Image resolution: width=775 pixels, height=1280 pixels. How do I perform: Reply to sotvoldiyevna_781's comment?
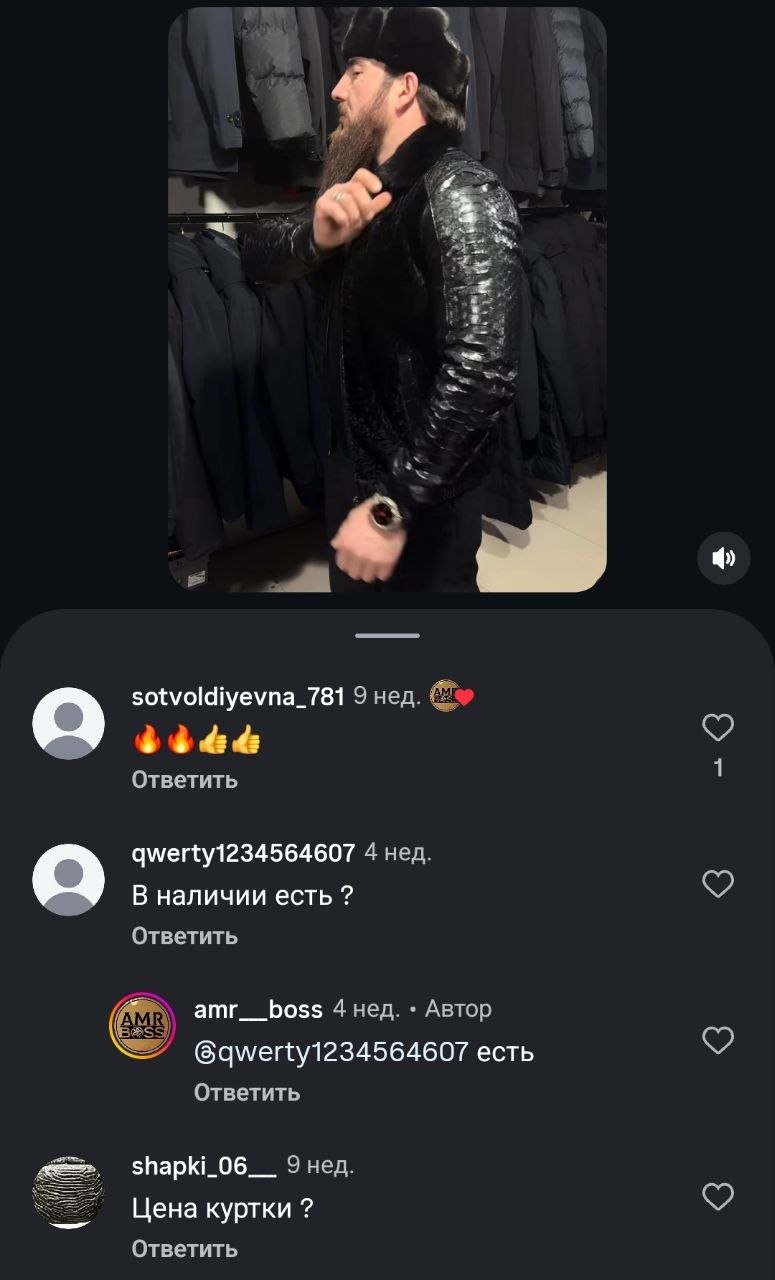point(184,780)
